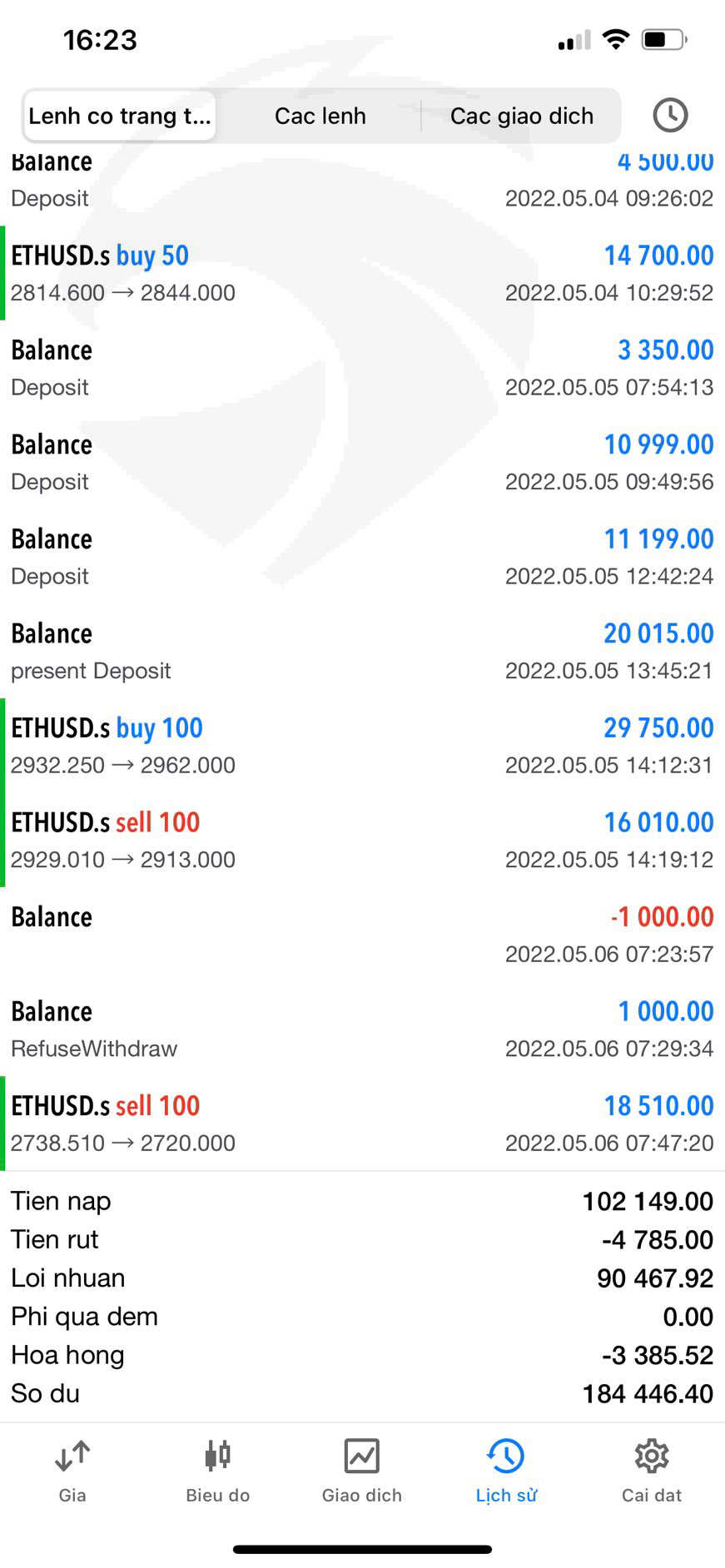Open the ETHUSD.s buy 100 trade
The width and height of the screenshot is (725, 1568).
(362, 746)
